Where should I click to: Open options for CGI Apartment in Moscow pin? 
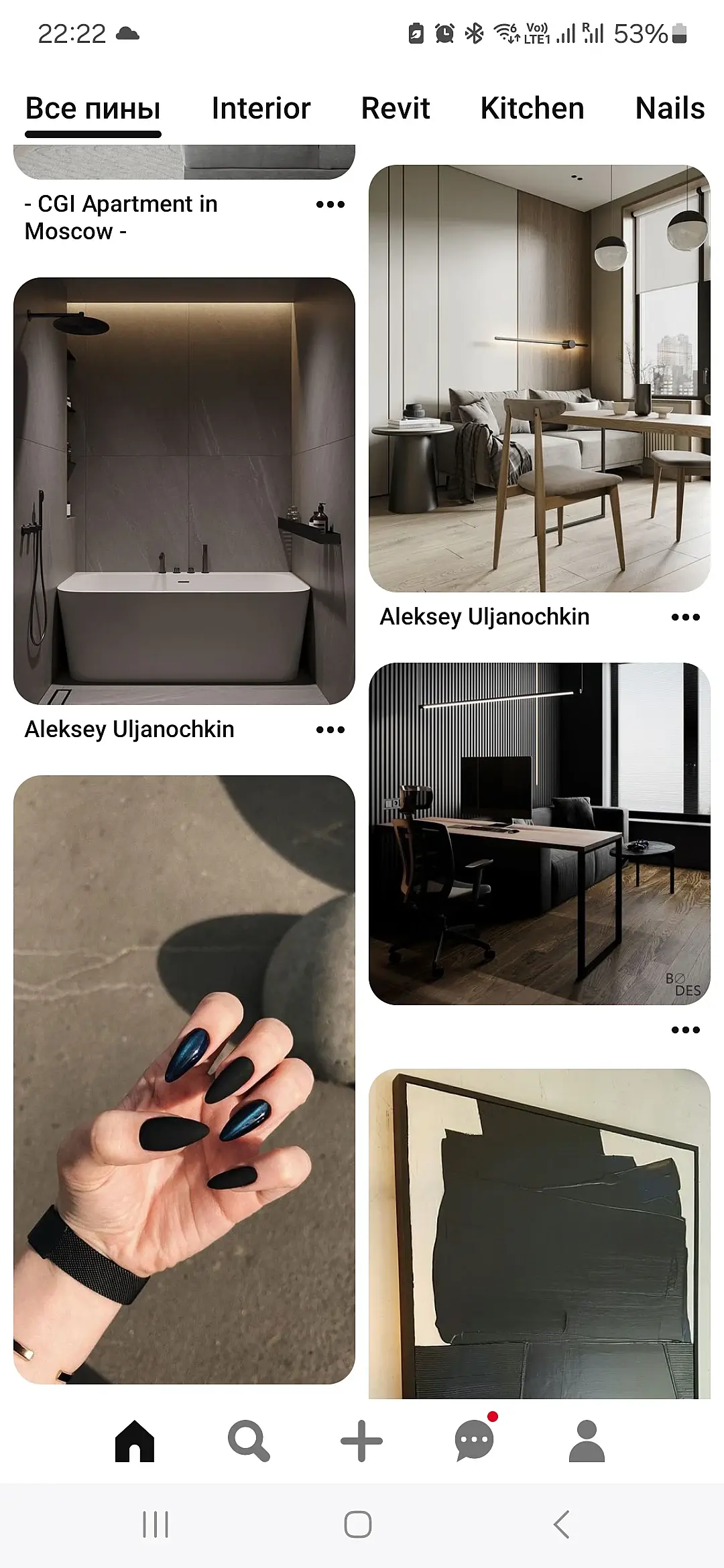click(330, 204)
